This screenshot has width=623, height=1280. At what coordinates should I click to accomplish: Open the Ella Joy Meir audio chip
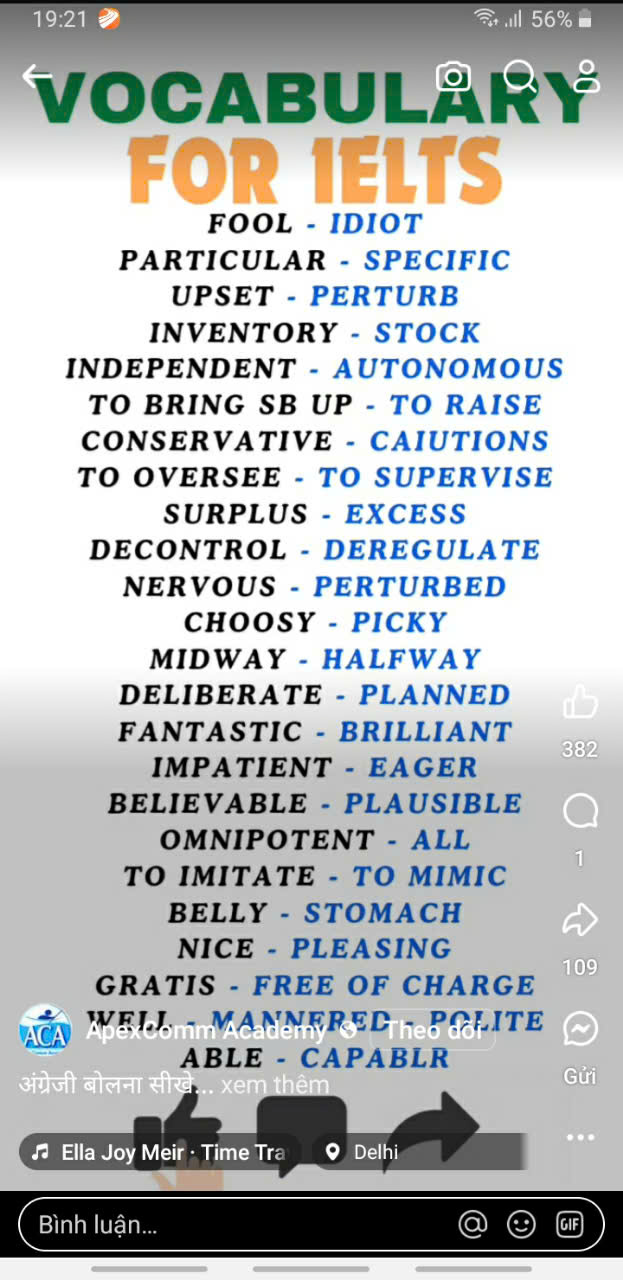point(160,1152)
